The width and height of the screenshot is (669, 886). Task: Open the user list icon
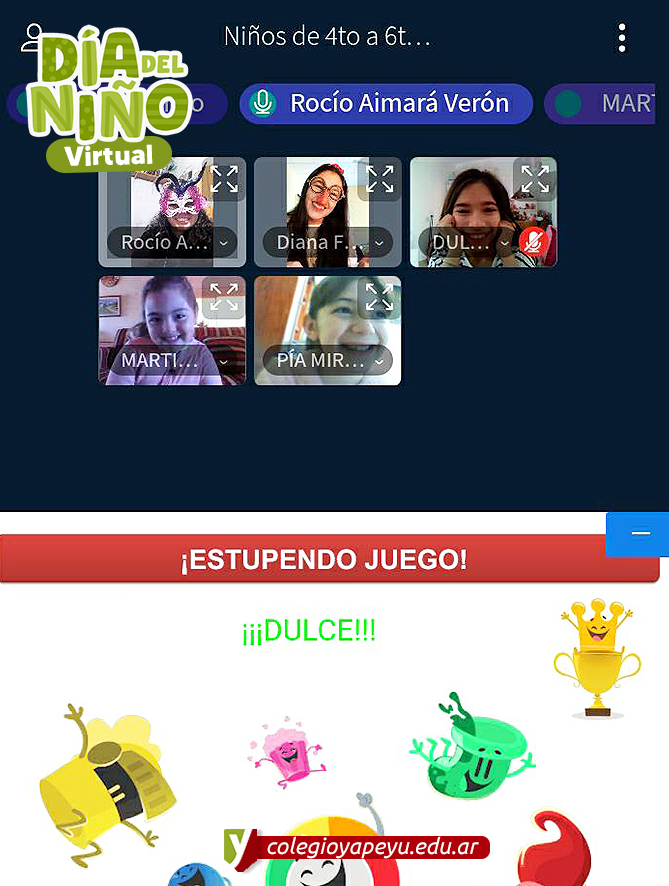click(x=31, y=38)
